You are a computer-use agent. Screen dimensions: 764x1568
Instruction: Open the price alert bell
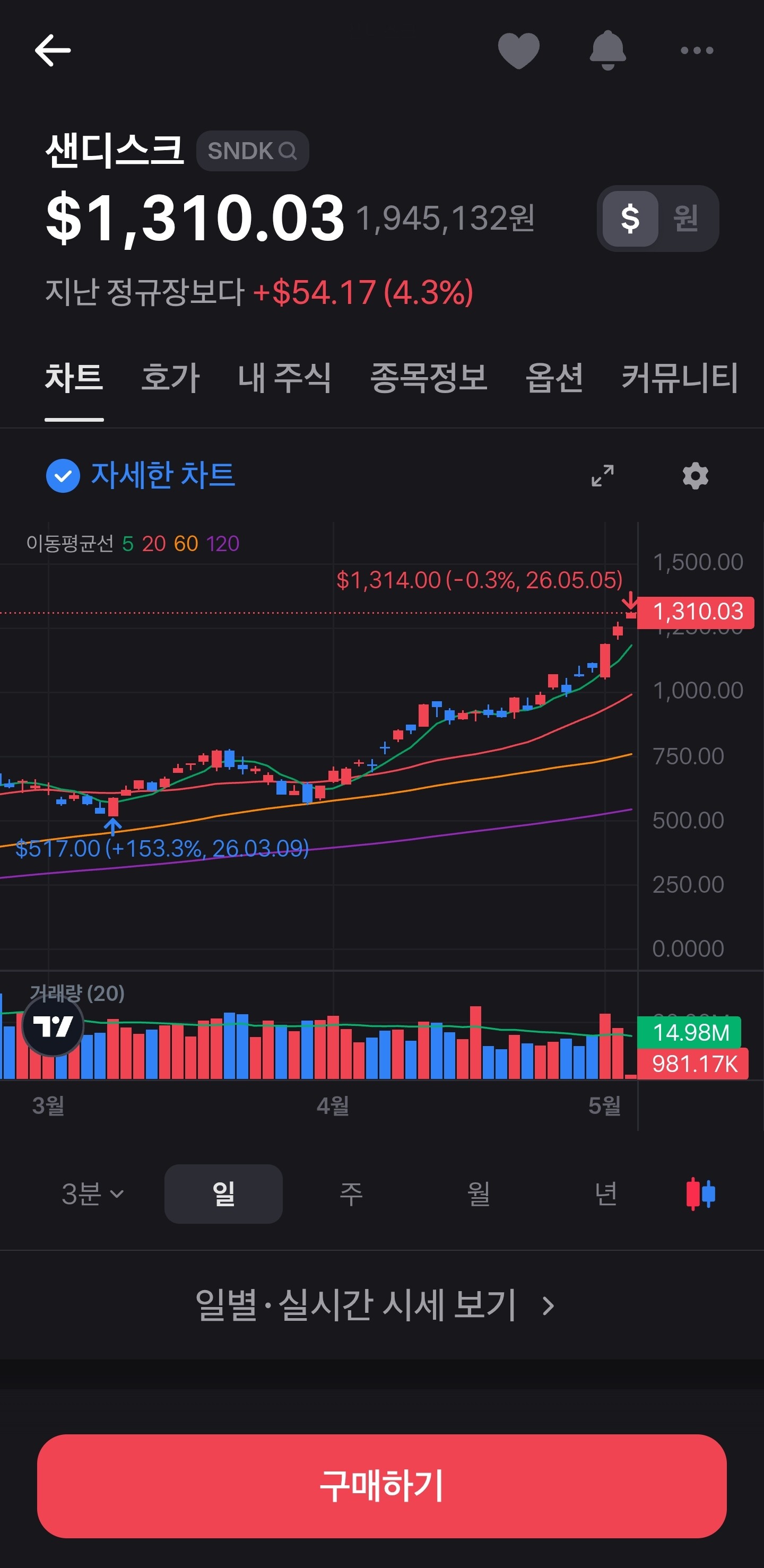click(x=607, y=50)
